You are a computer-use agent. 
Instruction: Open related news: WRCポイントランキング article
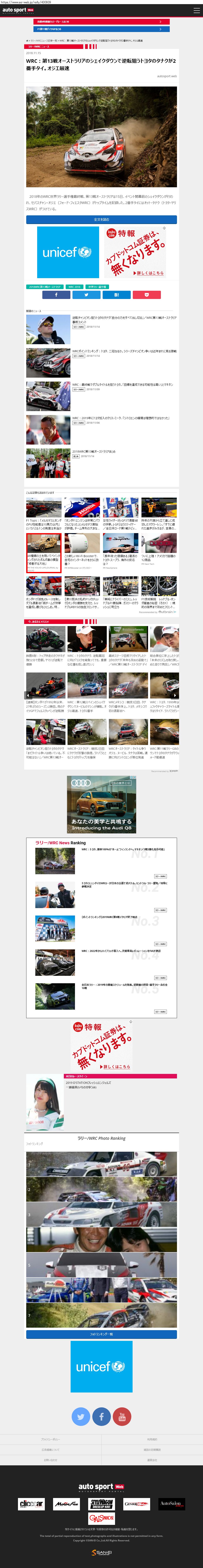point(122,351)
